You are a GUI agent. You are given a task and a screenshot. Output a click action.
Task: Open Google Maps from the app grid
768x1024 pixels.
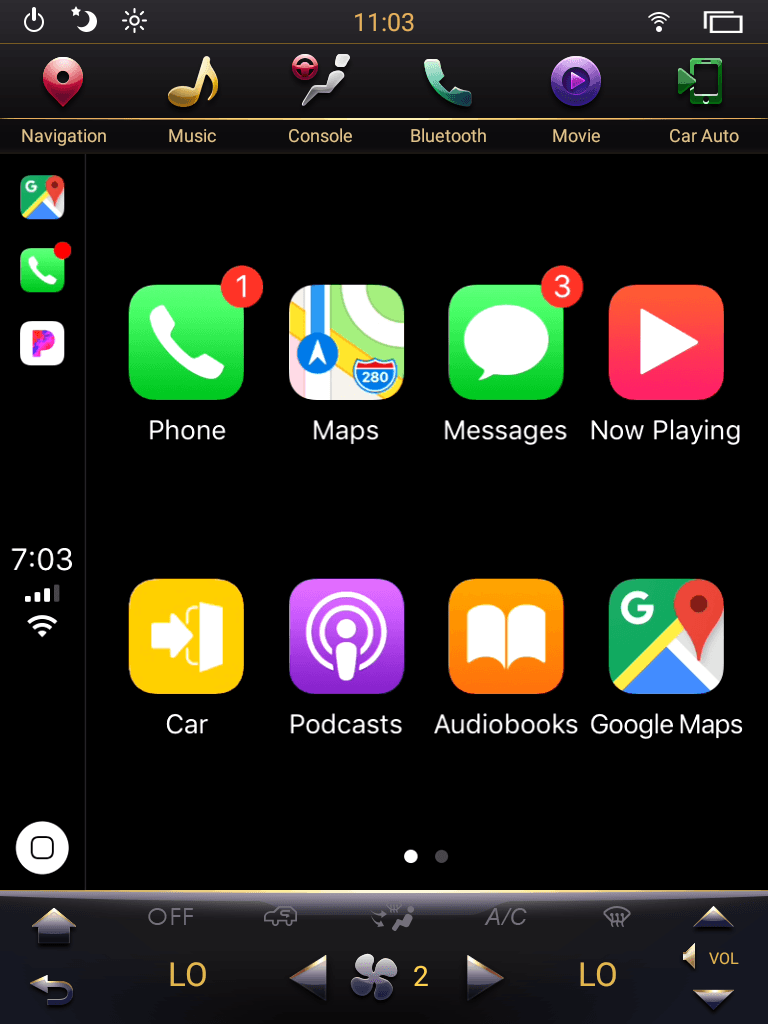coord(666,636)
